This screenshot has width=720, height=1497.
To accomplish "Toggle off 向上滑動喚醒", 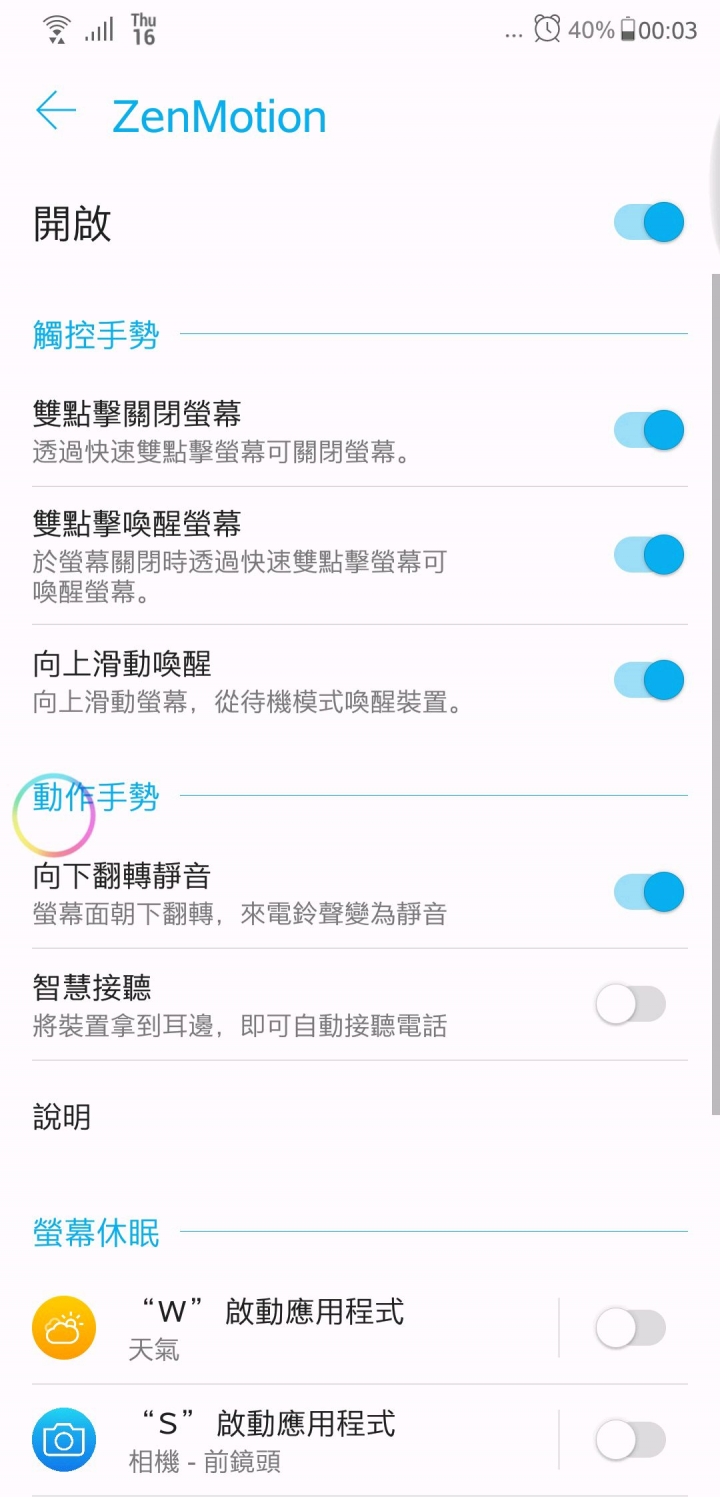I will coord(649,681).
